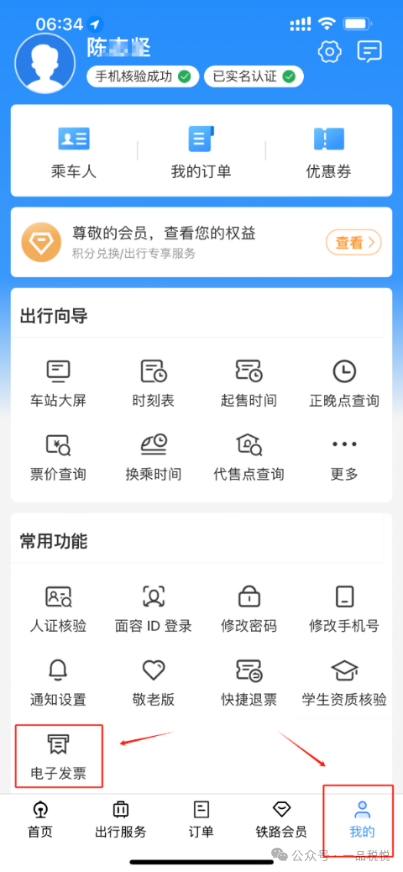Open 学生资质核验

344,682
